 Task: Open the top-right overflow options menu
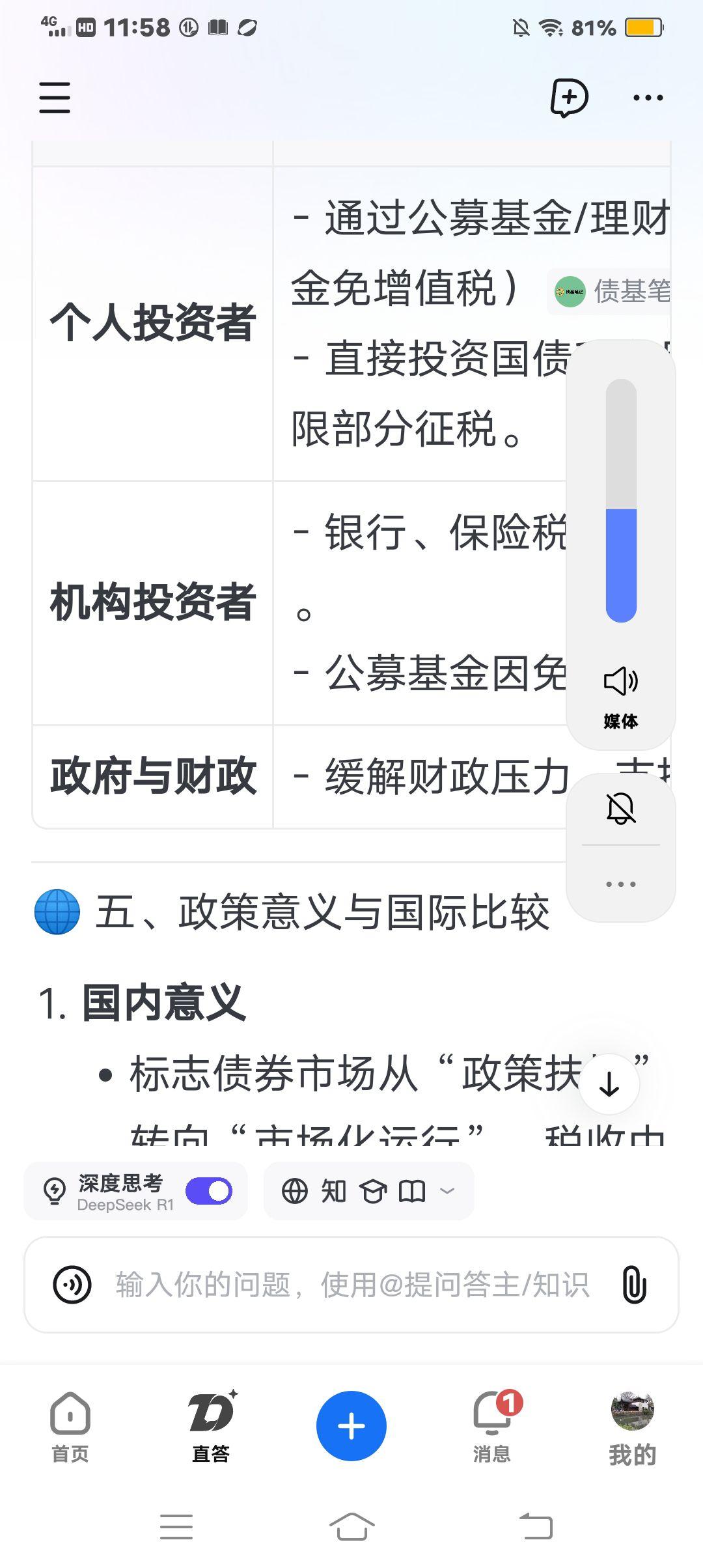pos(646,98)
